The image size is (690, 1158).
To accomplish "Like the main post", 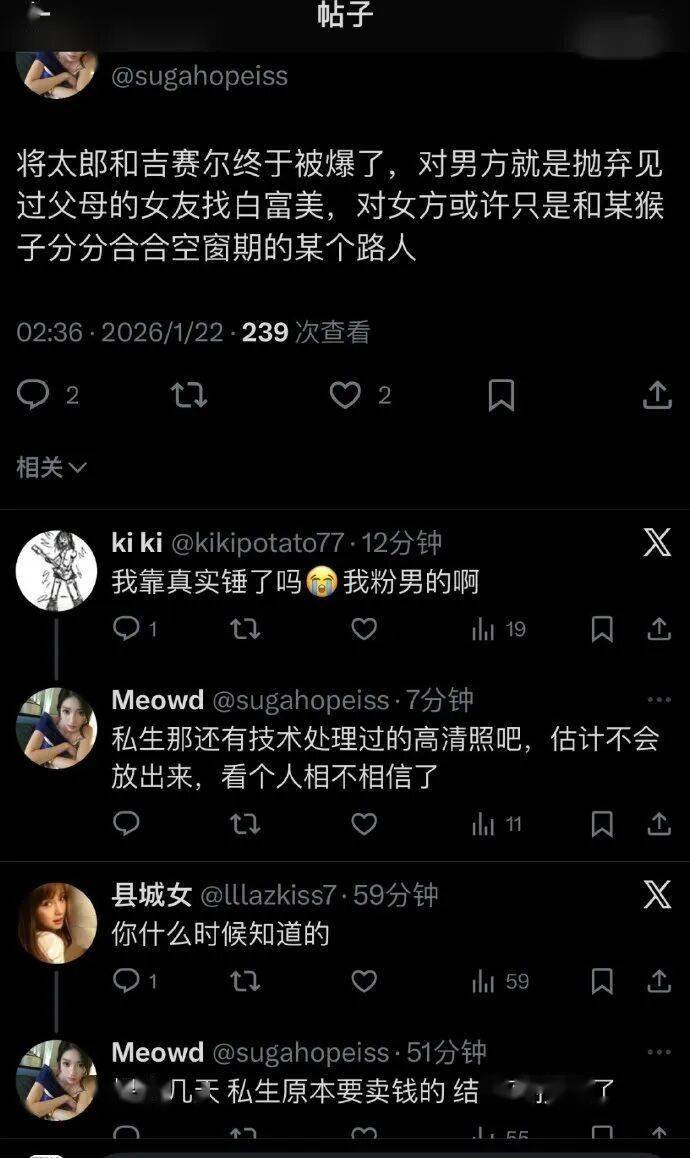I will tap(345, 396).
